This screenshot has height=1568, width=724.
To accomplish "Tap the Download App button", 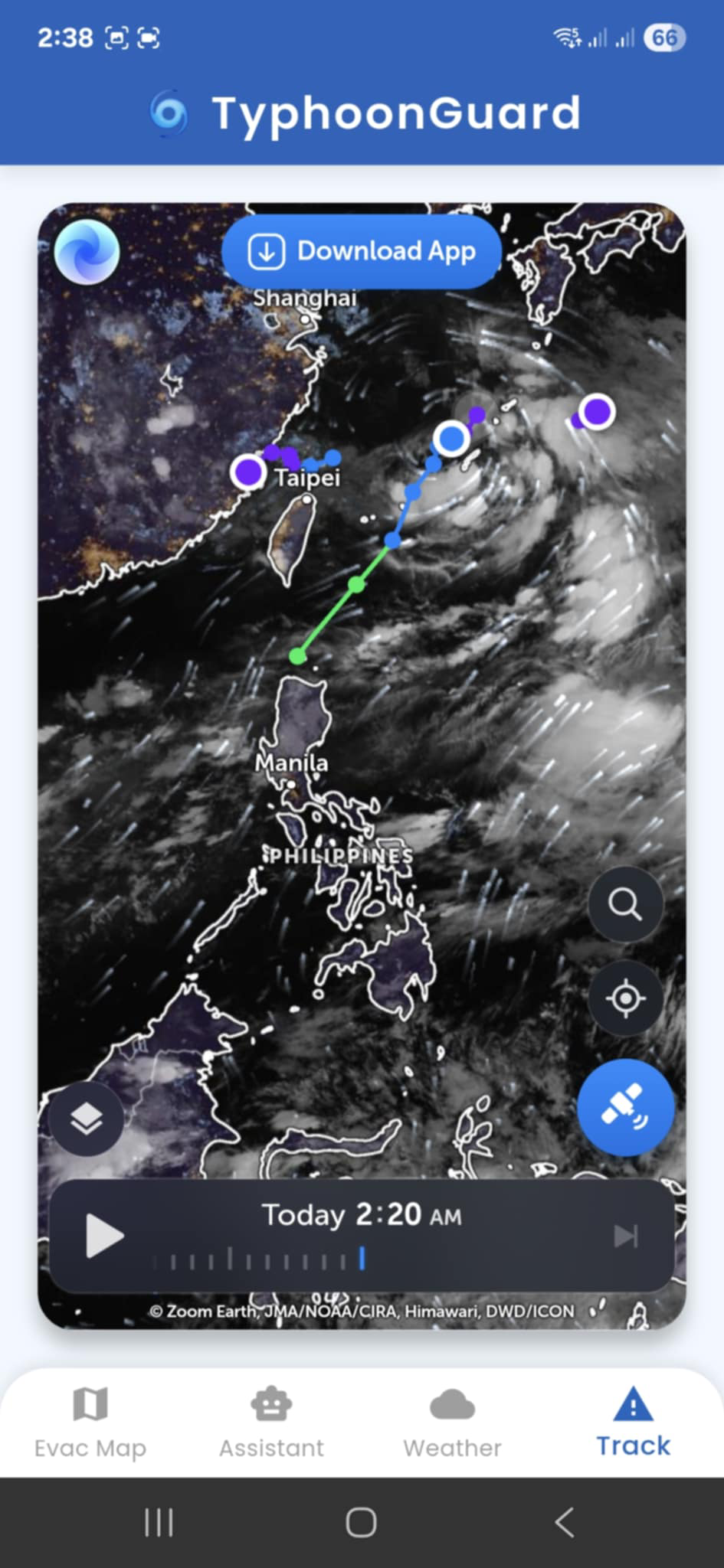I will click(x=360, y=251).
